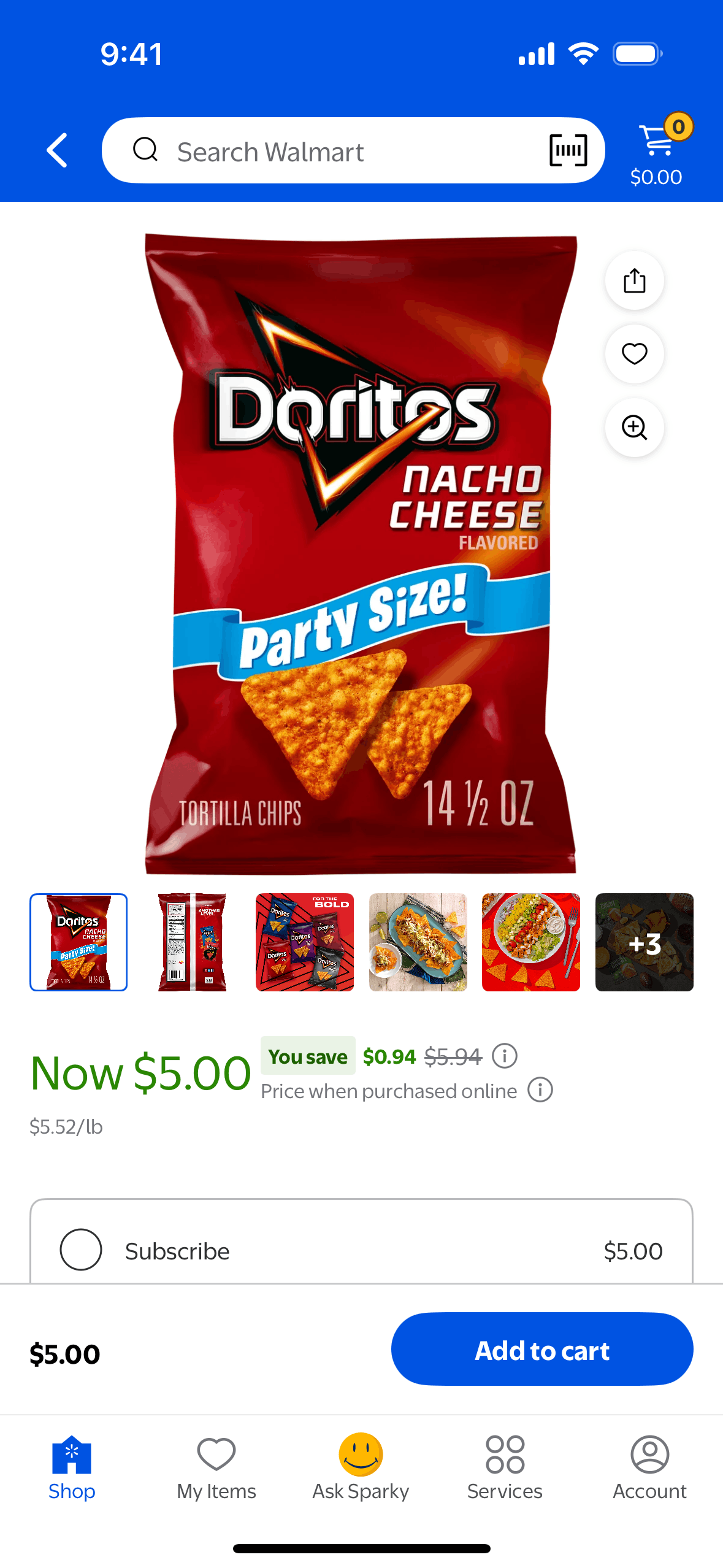Go to the Account tab
This screenshot has height=1568, width=723.
[649, 1467]
